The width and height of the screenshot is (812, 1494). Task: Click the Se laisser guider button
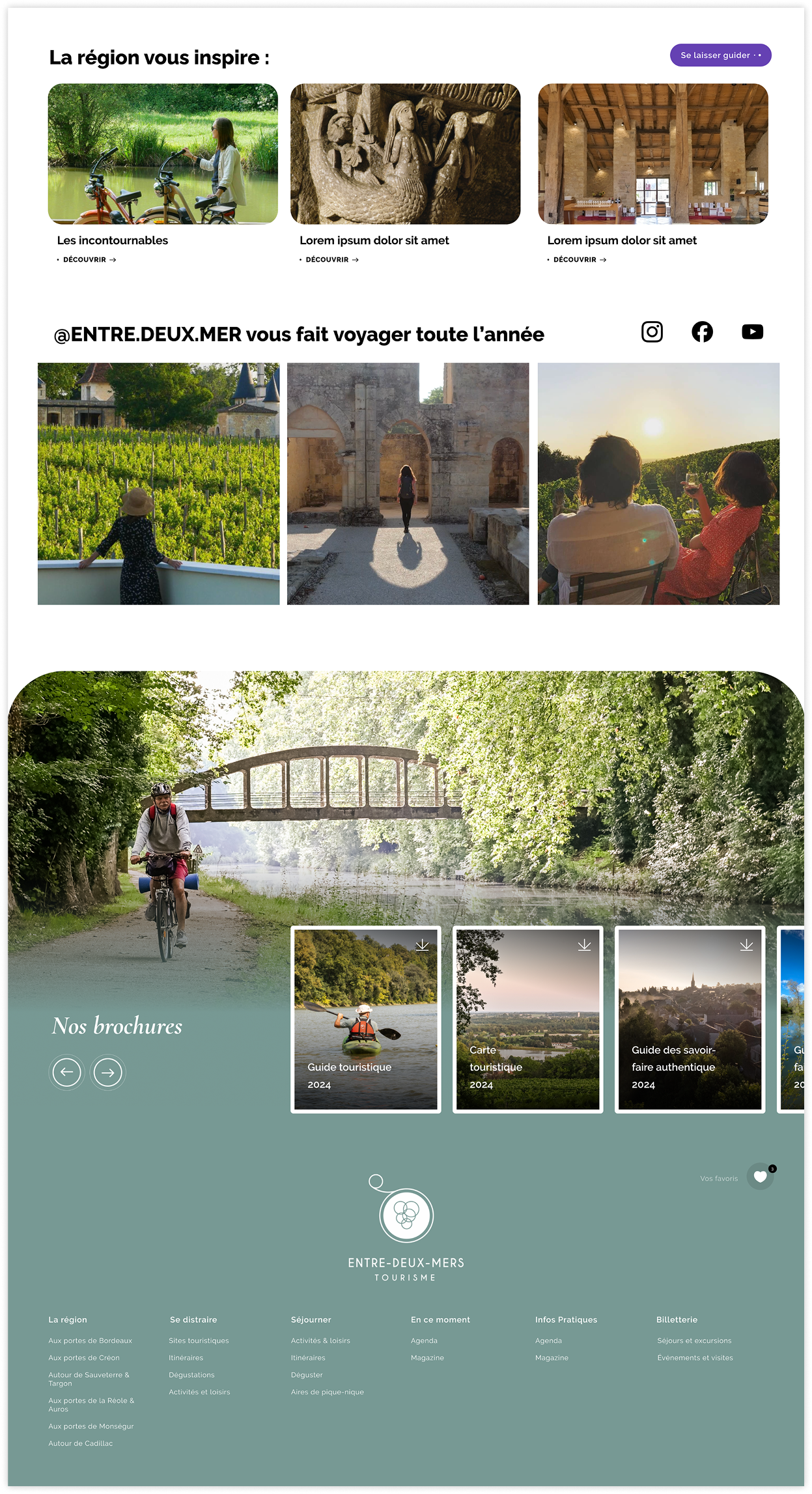[720, 55]
